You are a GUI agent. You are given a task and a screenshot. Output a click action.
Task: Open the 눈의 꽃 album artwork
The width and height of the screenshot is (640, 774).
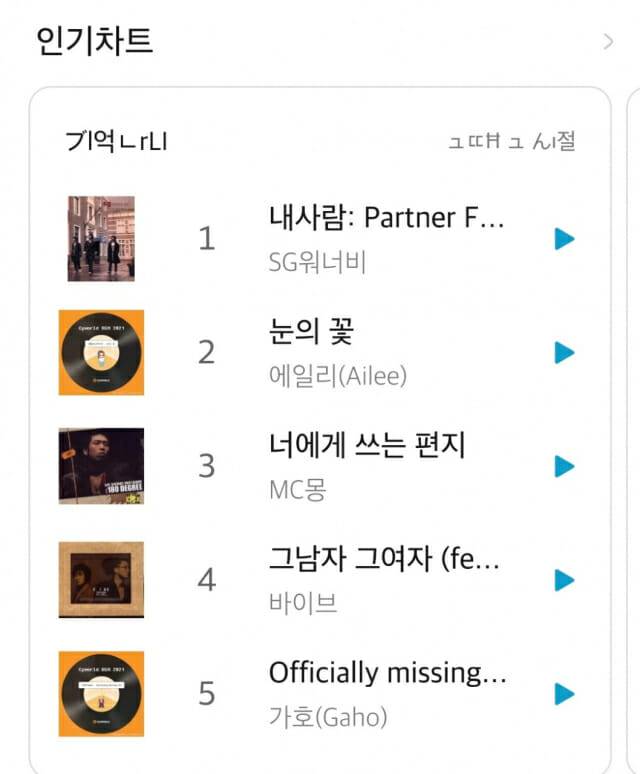point(101,352)
